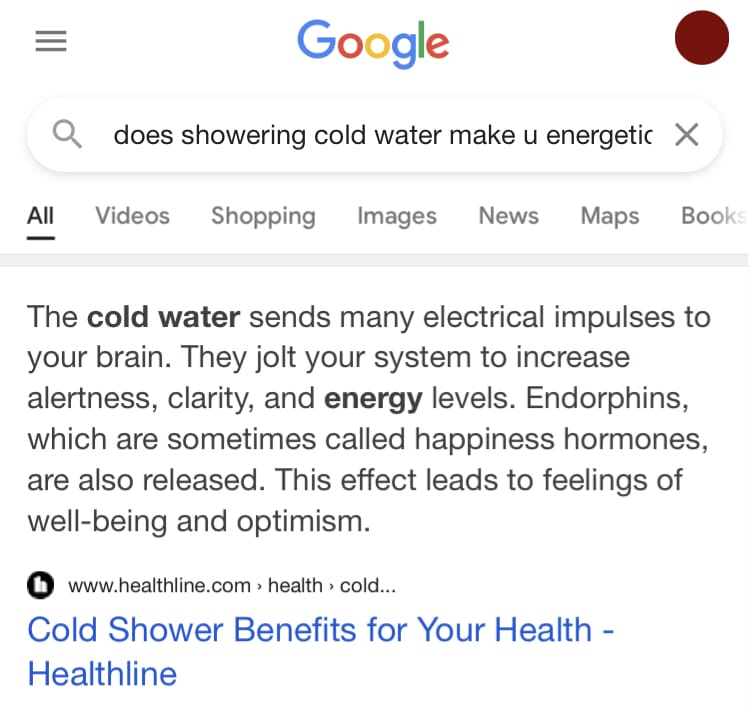Viewport: 750px width, 714px height.
Task: Switch to the Images tab
Action: pos(397,216)
